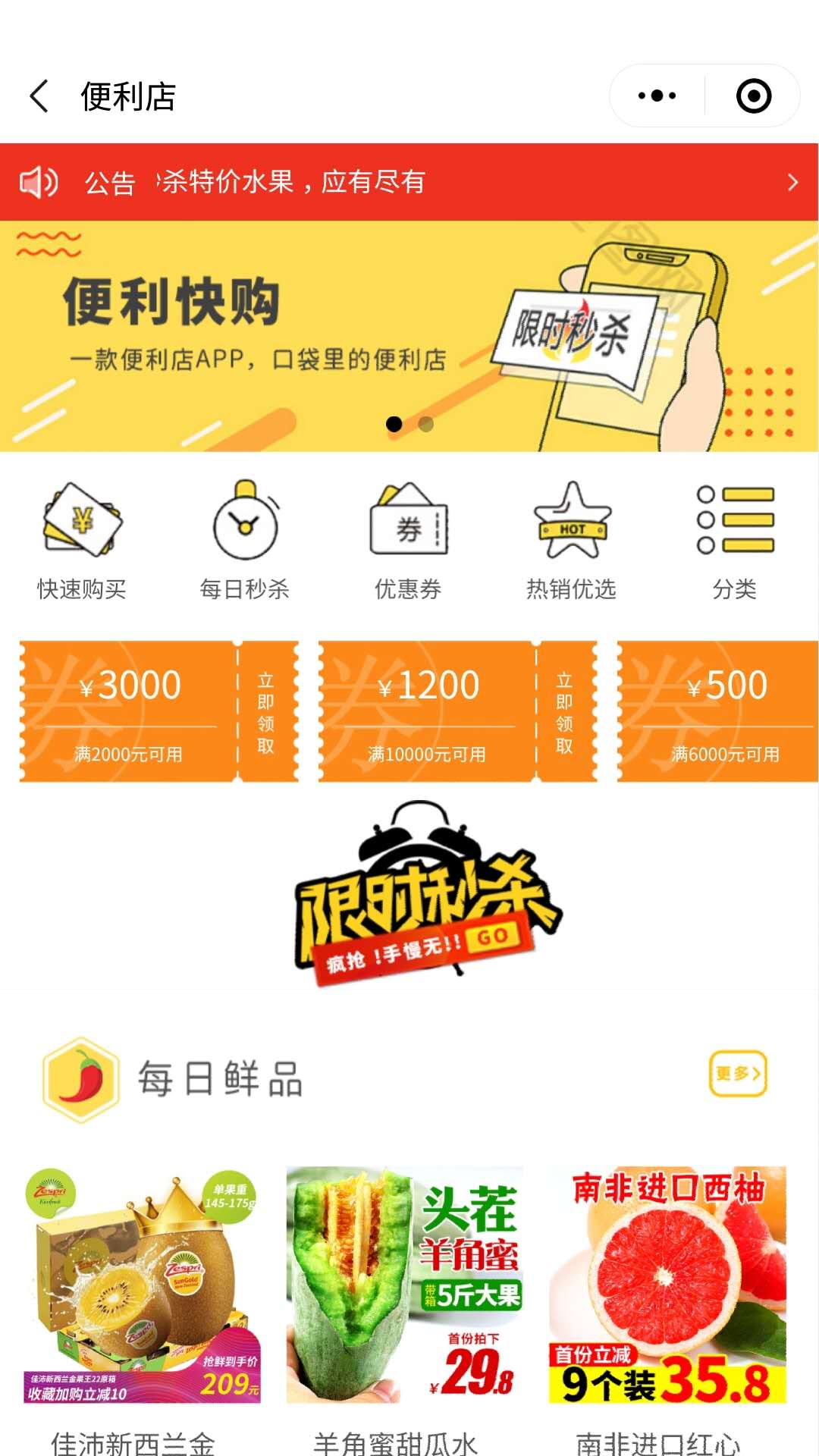Image resolution: width=819 pixels, height=1456 pixels.
Task: Close the mini program with the circle button
Action: point(753,96)
